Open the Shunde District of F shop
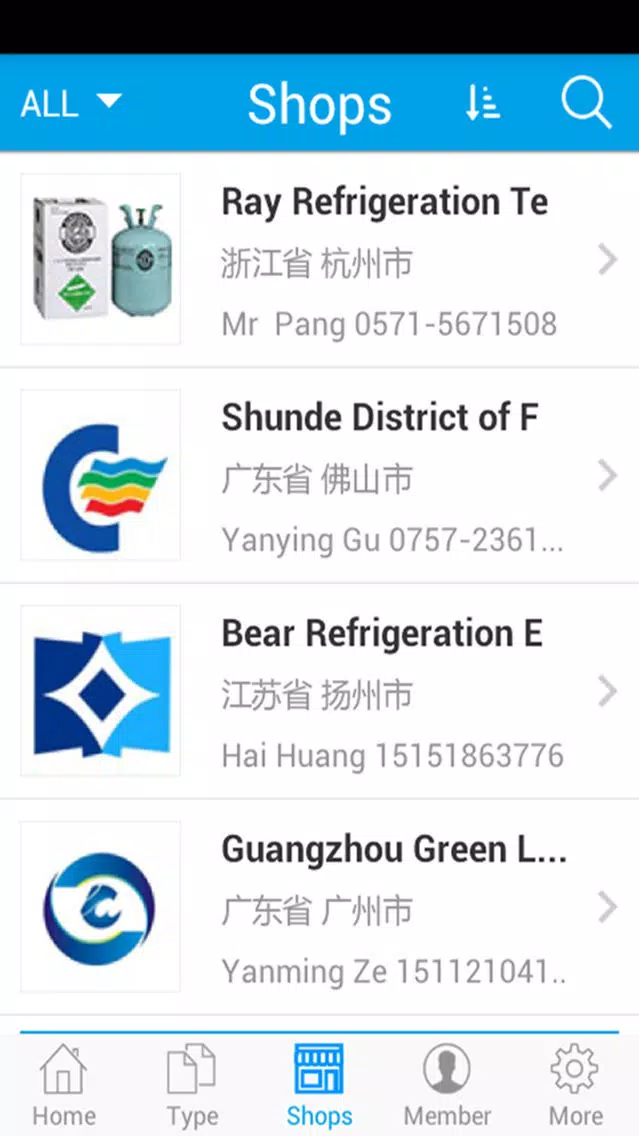Viewport: 639px width, 1136px height. [320, 475]
